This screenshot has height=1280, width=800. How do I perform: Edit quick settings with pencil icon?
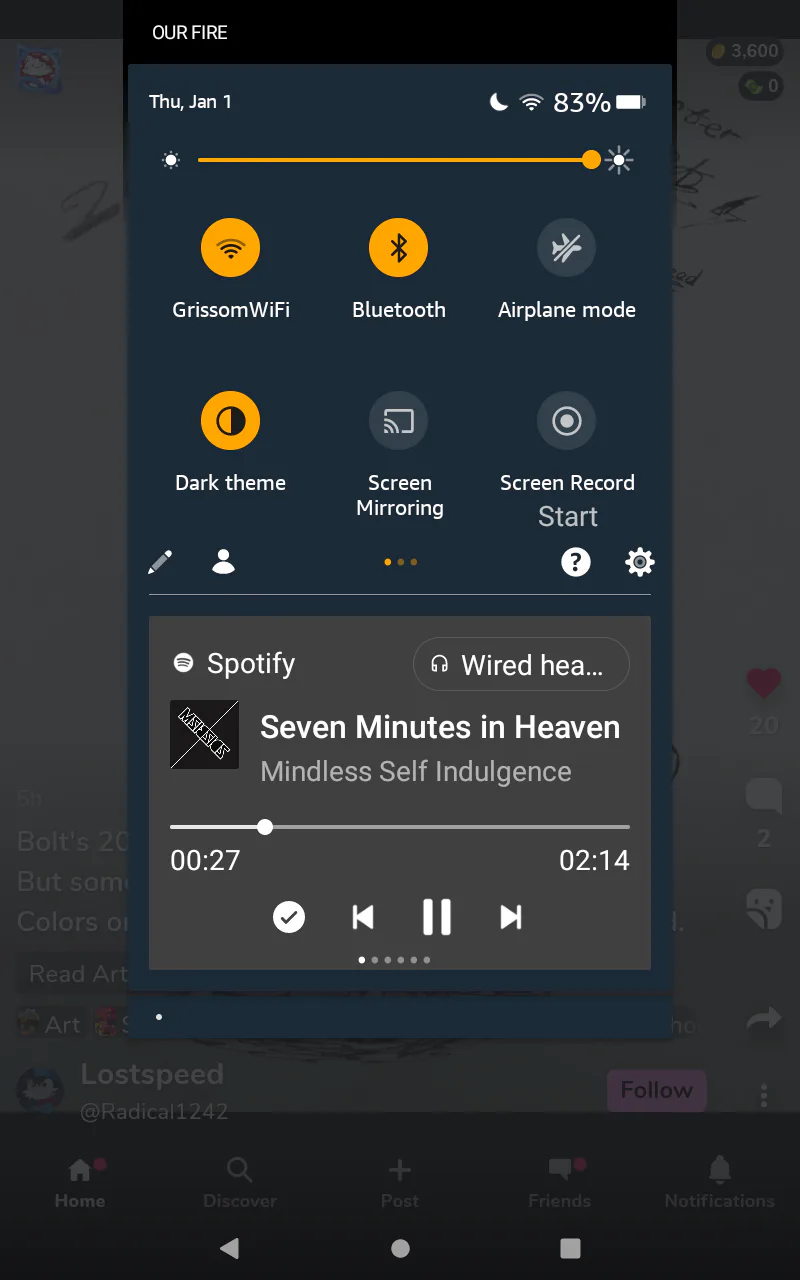(x=160, y=562)
